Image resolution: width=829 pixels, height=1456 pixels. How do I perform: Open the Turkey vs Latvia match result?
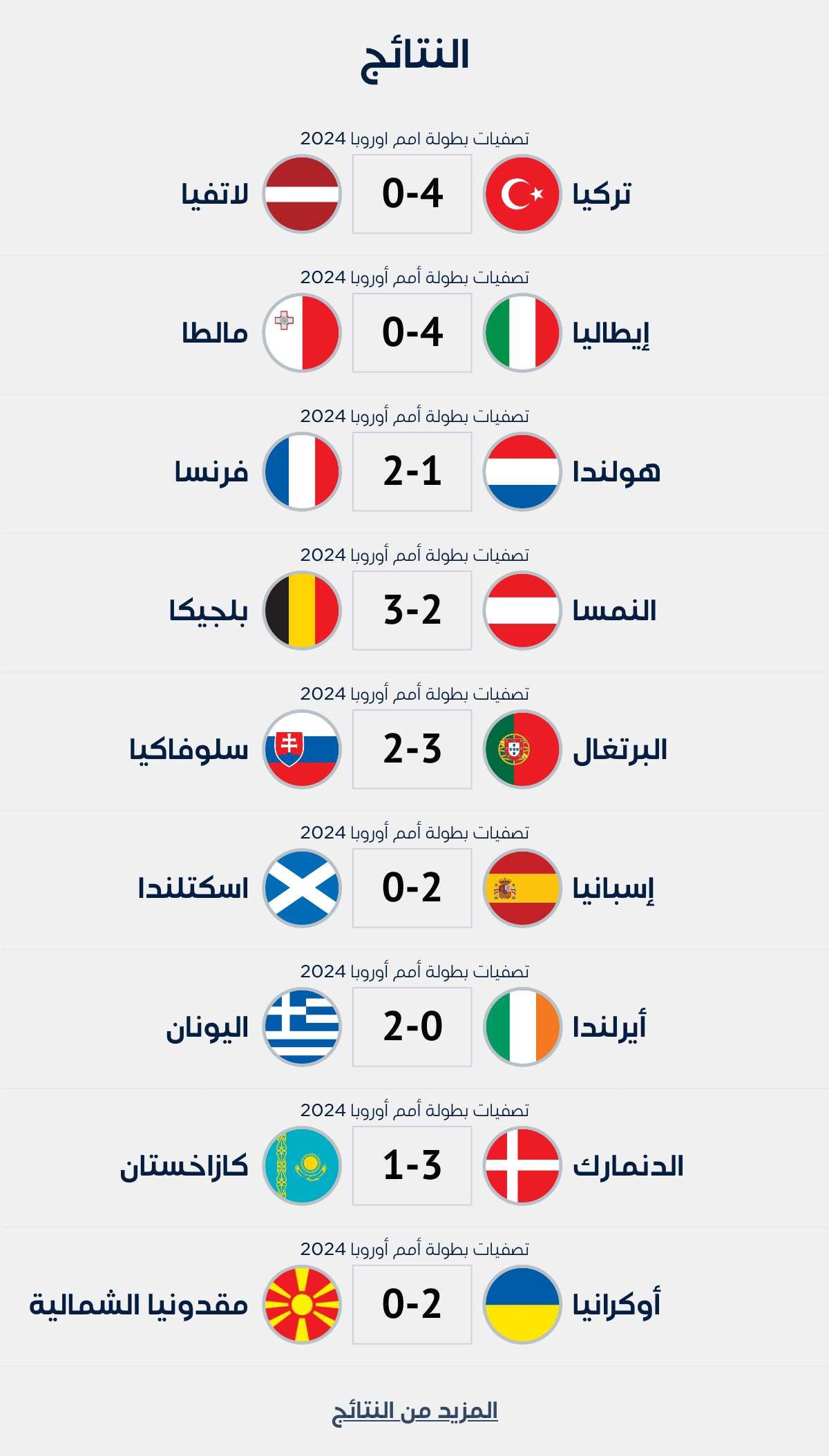pyautogui.click(x=412, y=193)
